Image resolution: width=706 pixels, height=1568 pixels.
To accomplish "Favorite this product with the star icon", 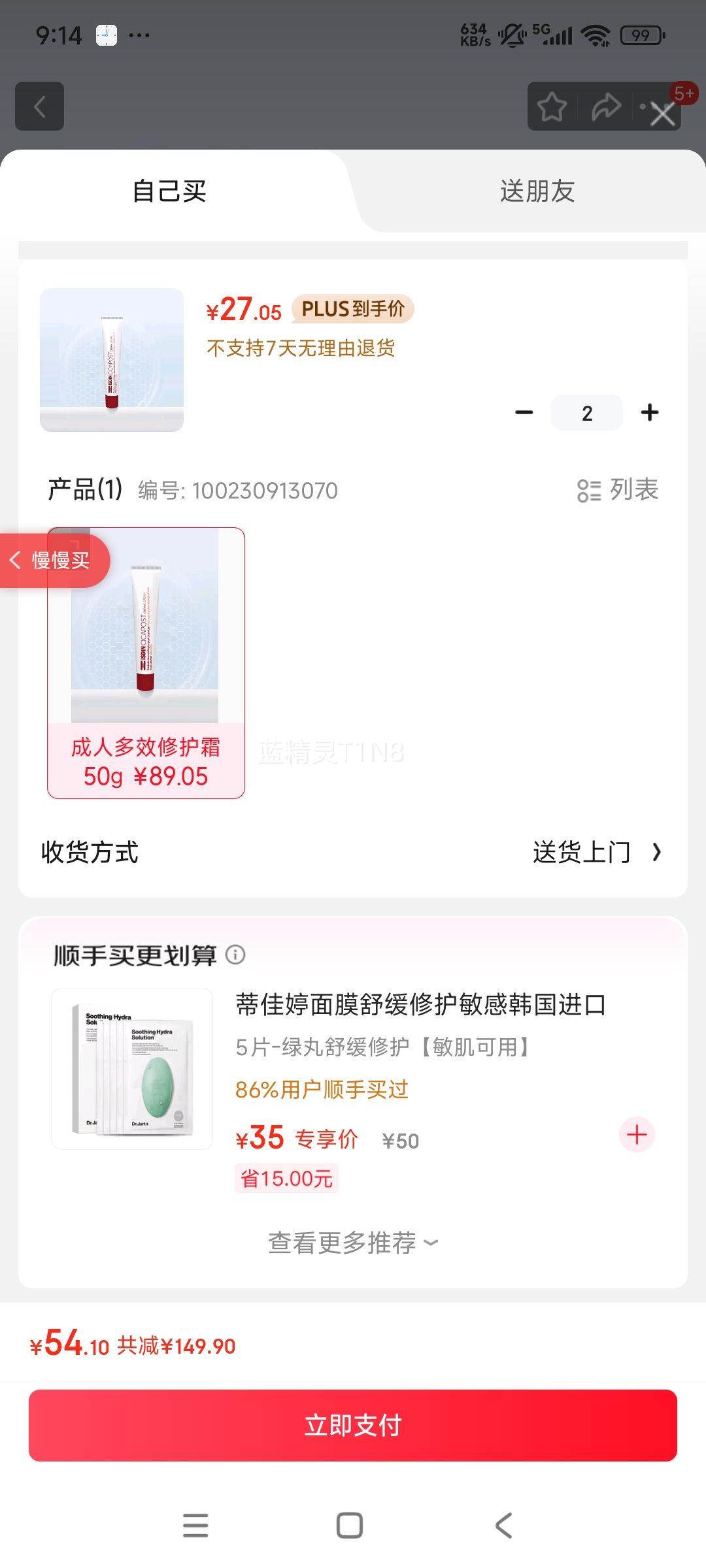I will pyautogui.click(x=552, y=106).
